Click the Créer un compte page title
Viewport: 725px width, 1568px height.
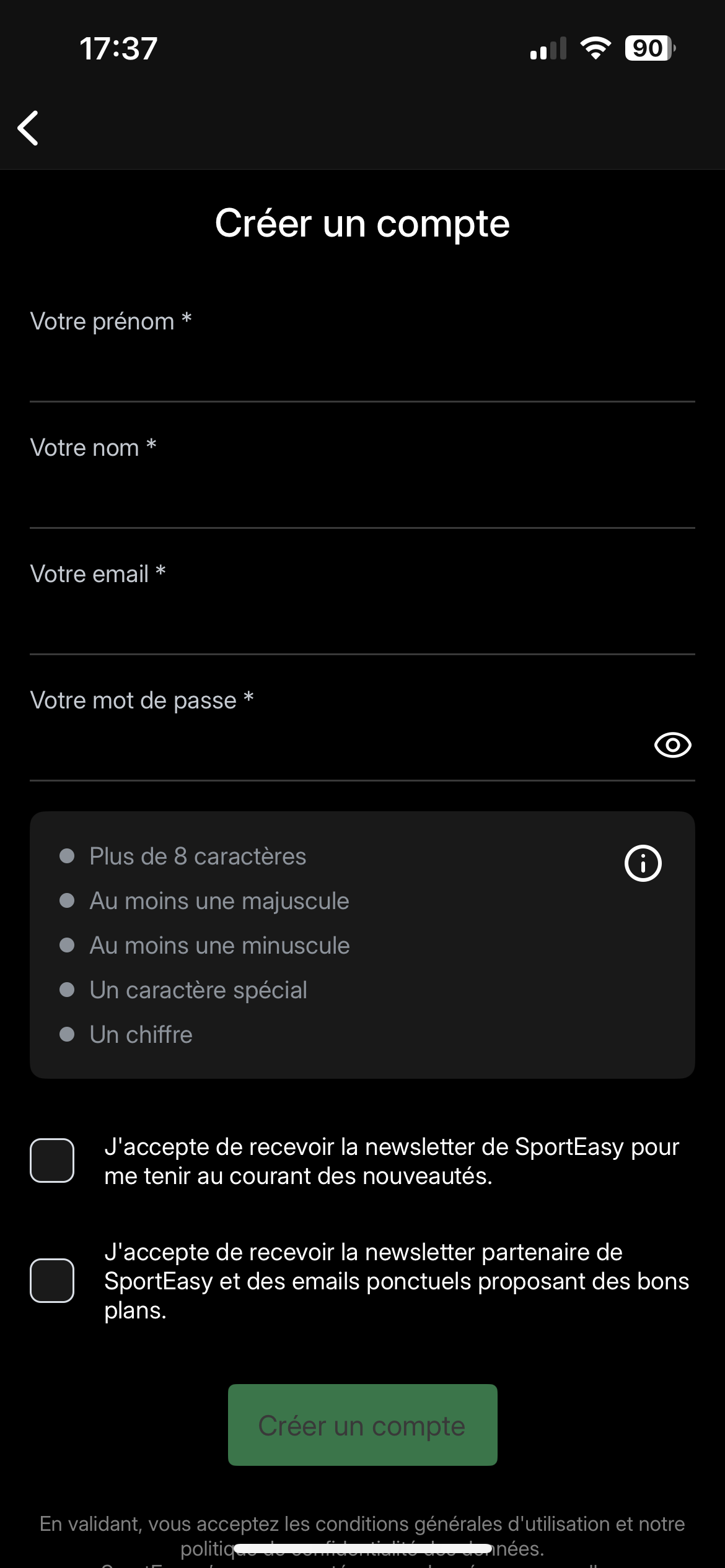click(362, 224)
